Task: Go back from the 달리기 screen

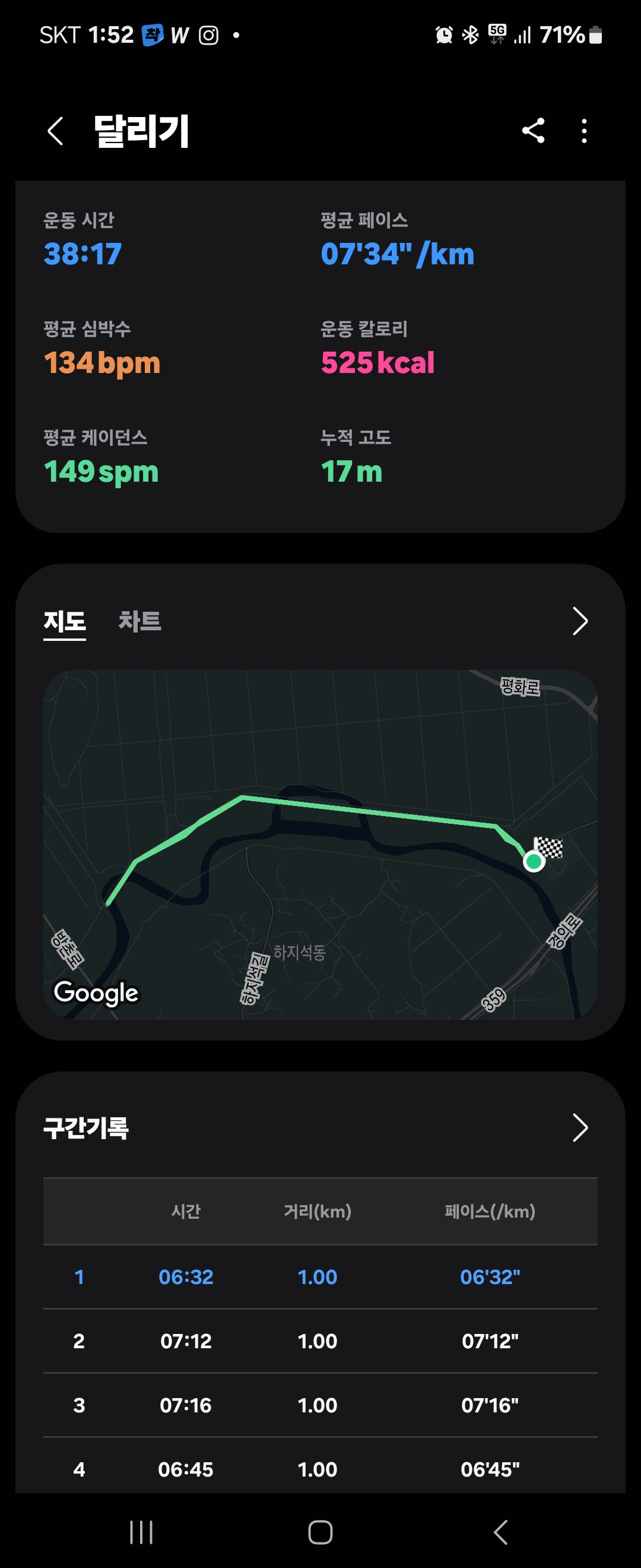Action: (55, 131)
